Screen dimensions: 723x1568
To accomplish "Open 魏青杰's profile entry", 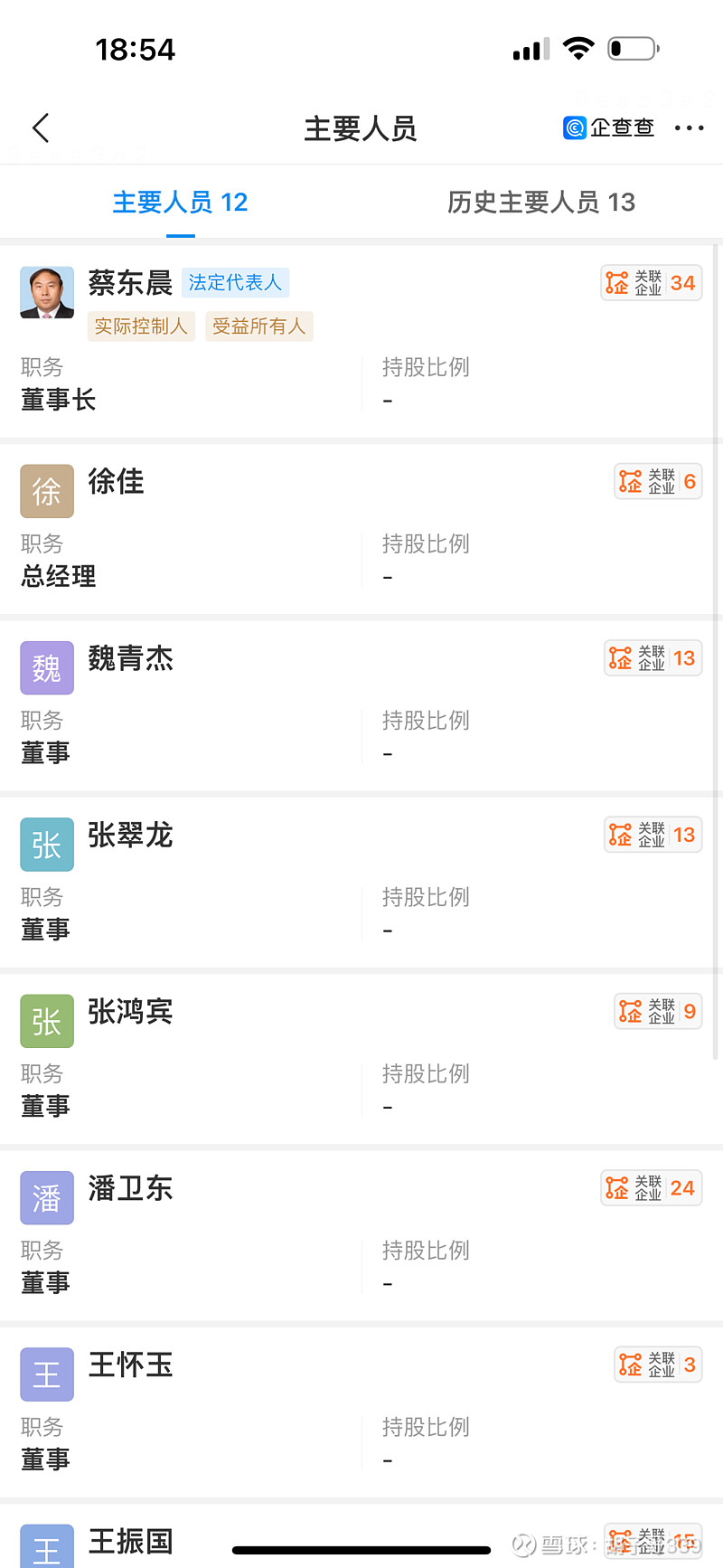I will pyautogui.click(x=130, y=657).
